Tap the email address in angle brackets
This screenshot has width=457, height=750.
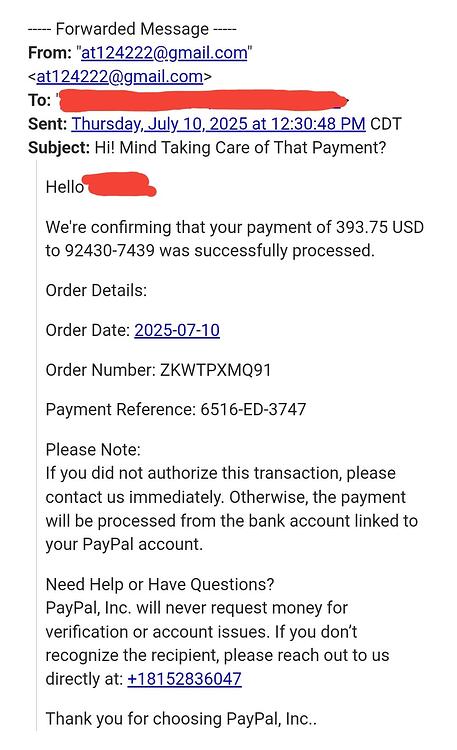pyautogui.click(x=120, y=77)
